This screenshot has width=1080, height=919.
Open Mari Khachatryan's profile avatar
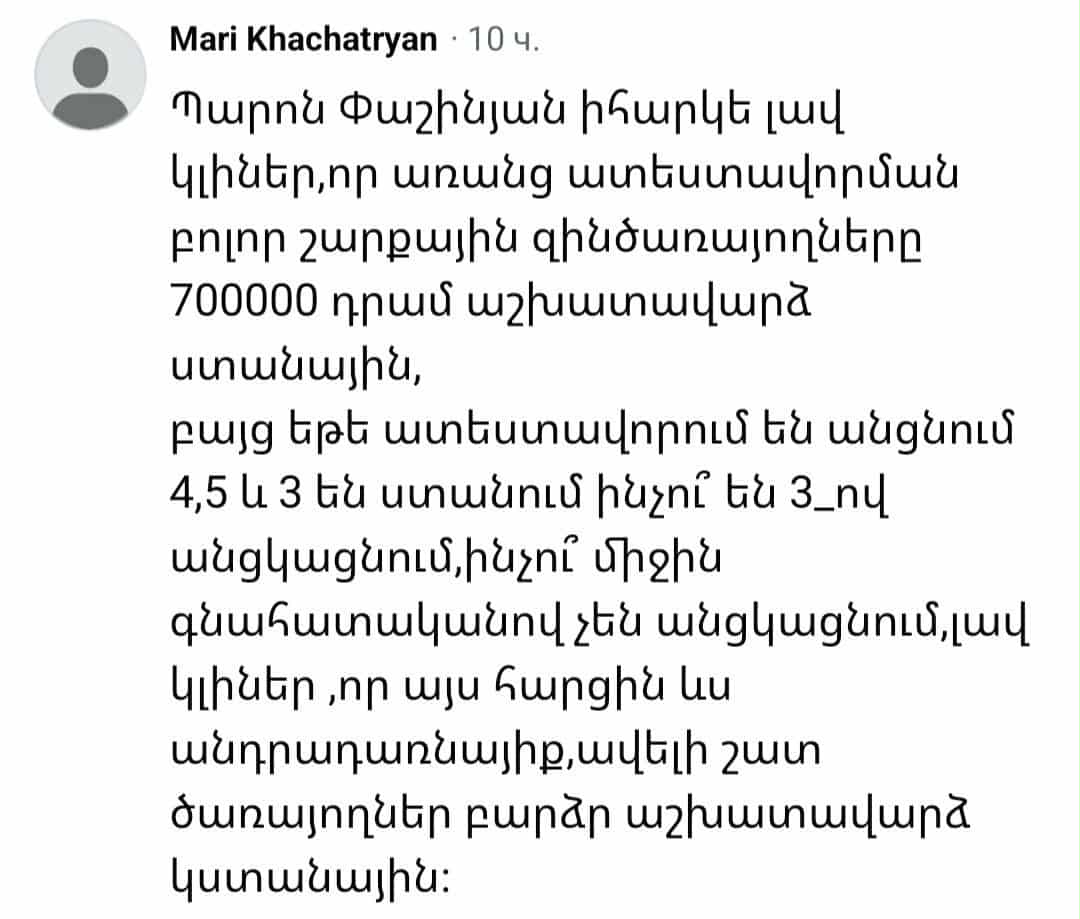point(91,75)
